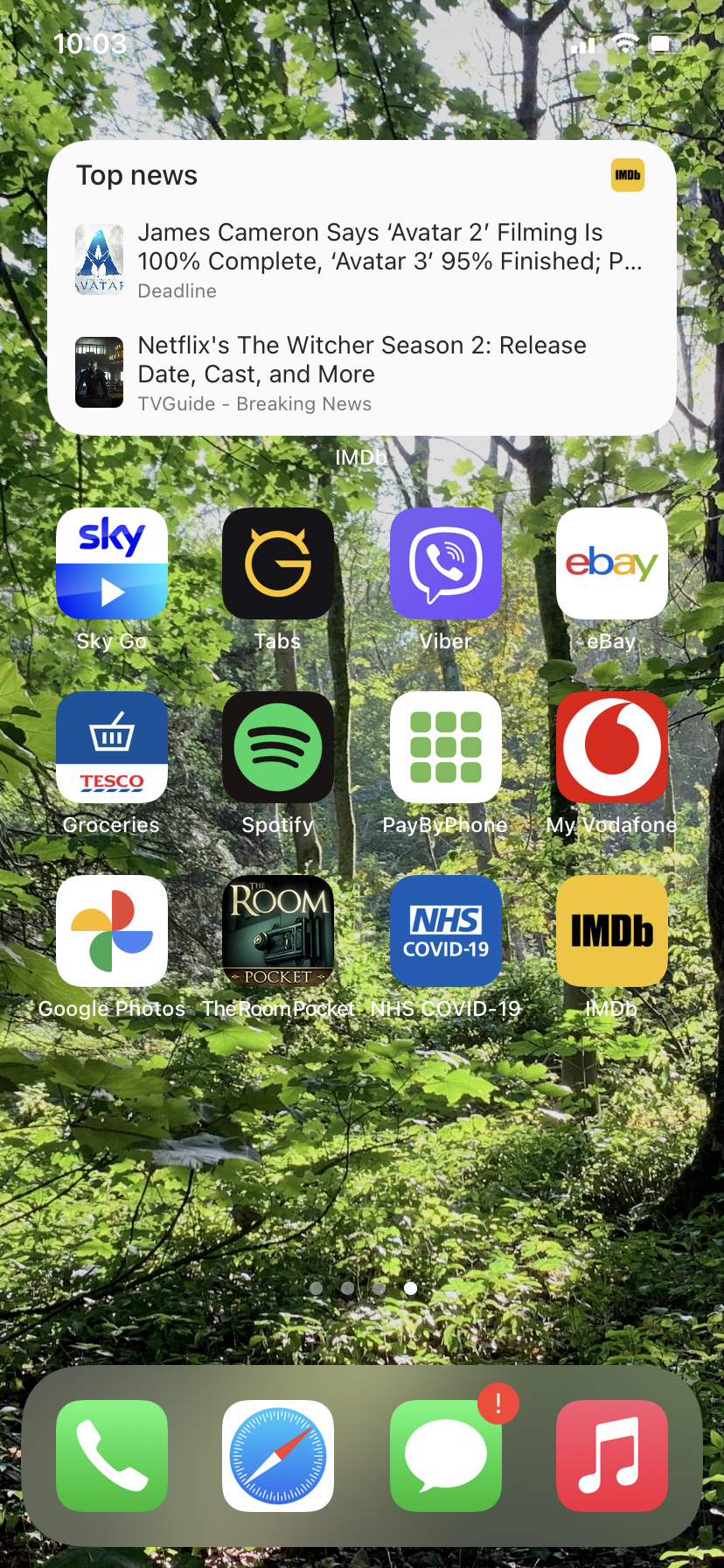Open the Avatar 2 filming news story

pos(361,260)
